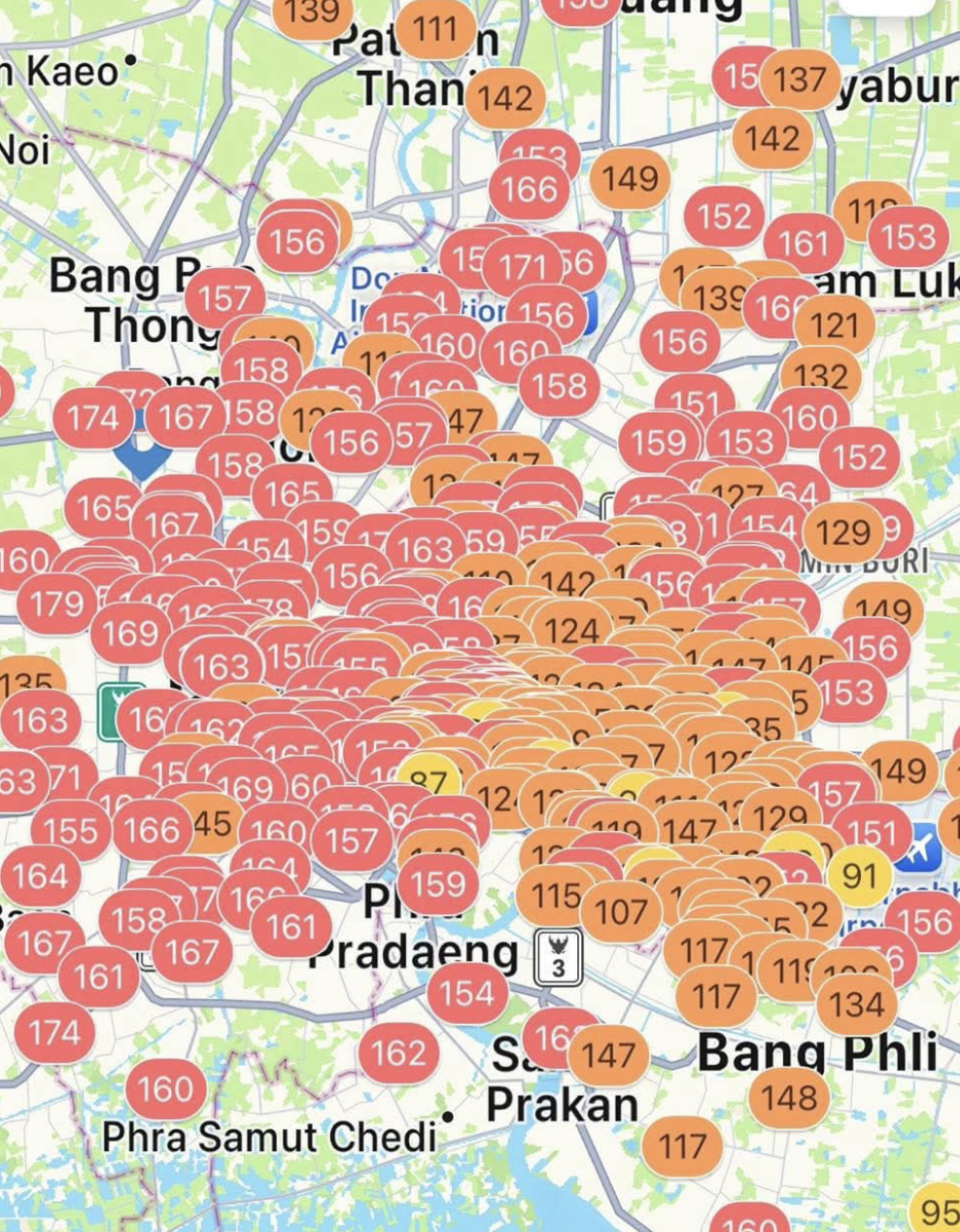Select the yellow 91 marker near the airport
960x1232 pixels.
859,876
